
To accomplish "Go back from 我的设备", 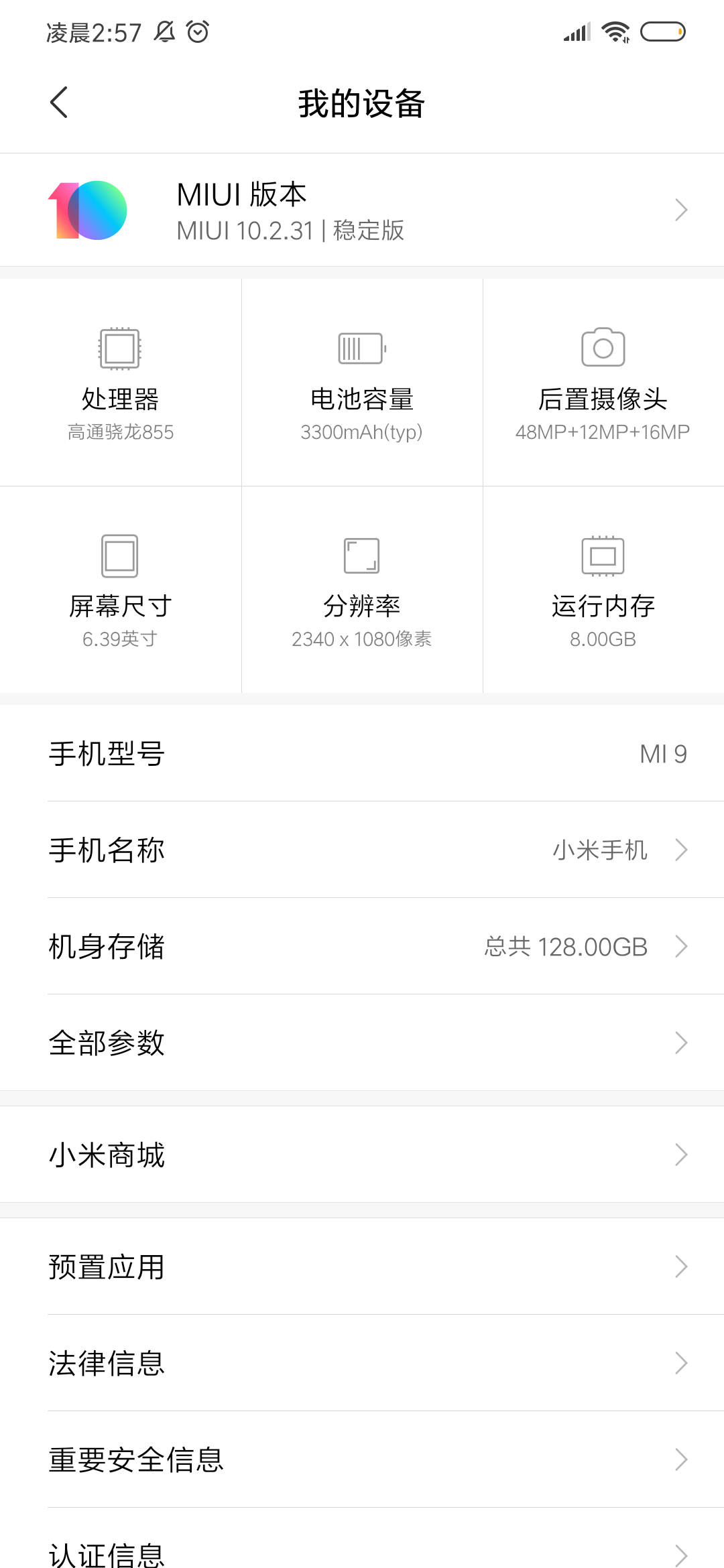I will pos(59,103).
